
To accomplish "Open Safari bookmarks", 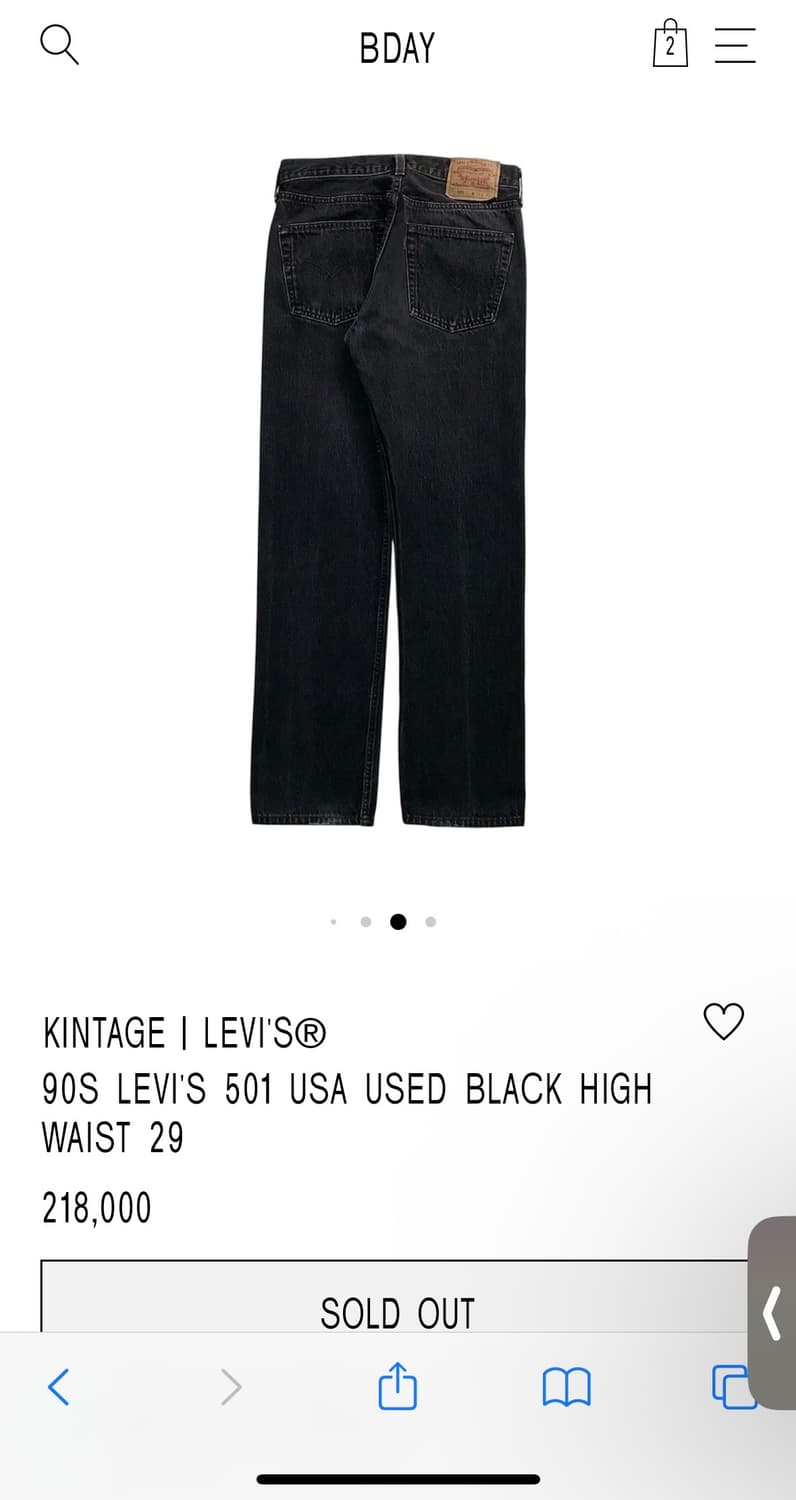I will (x=566, y=1387).
